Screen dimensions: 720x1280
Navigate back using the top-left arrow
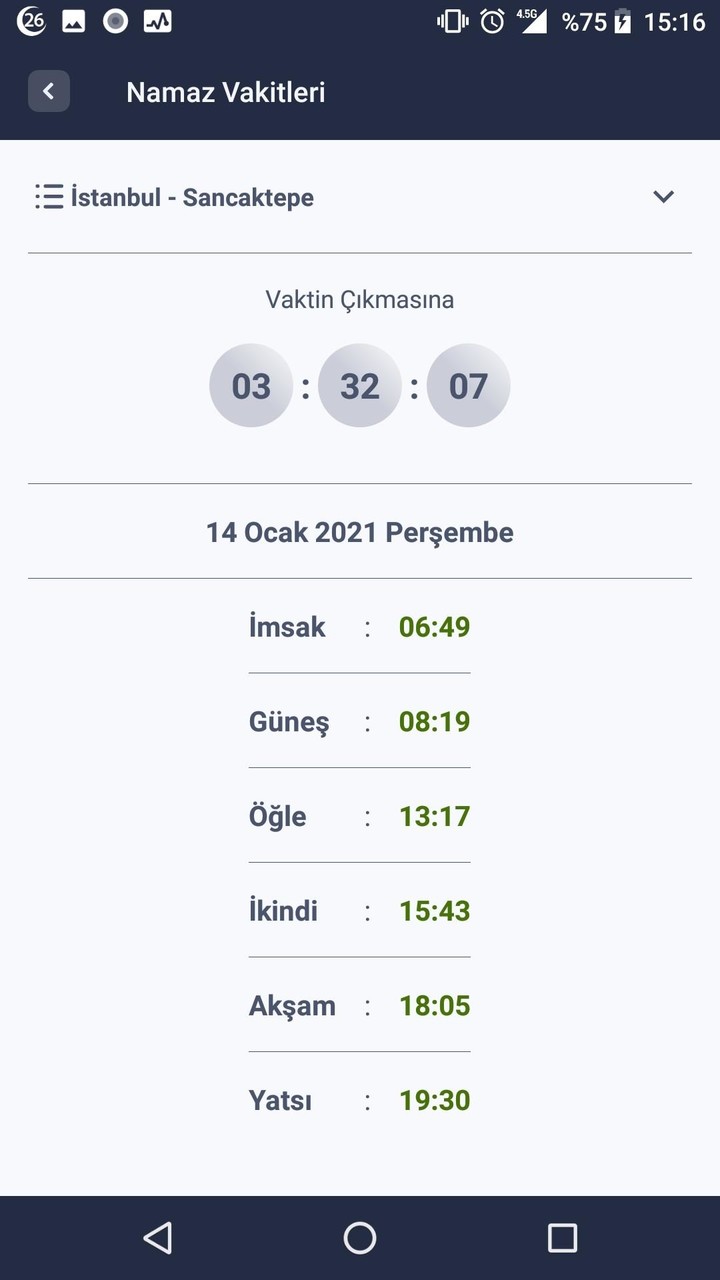(x=48, y=91)
